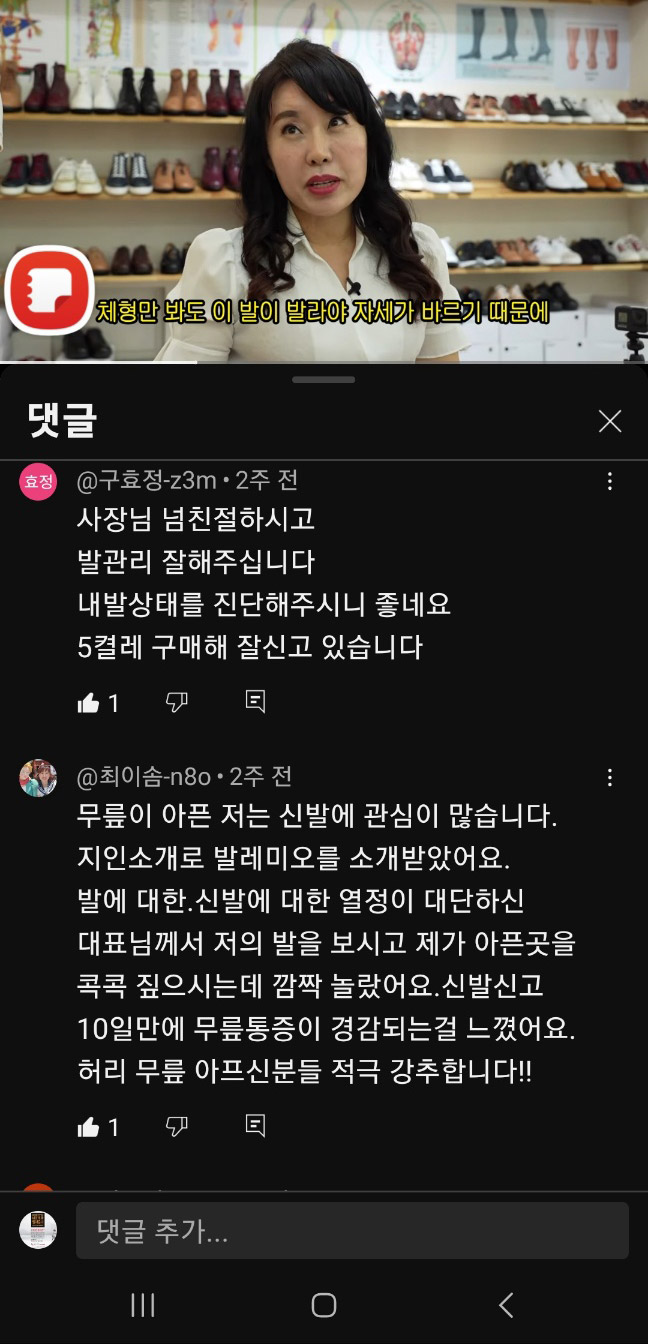
Task: Close the 댓글 comments panel
Action: 610,421
